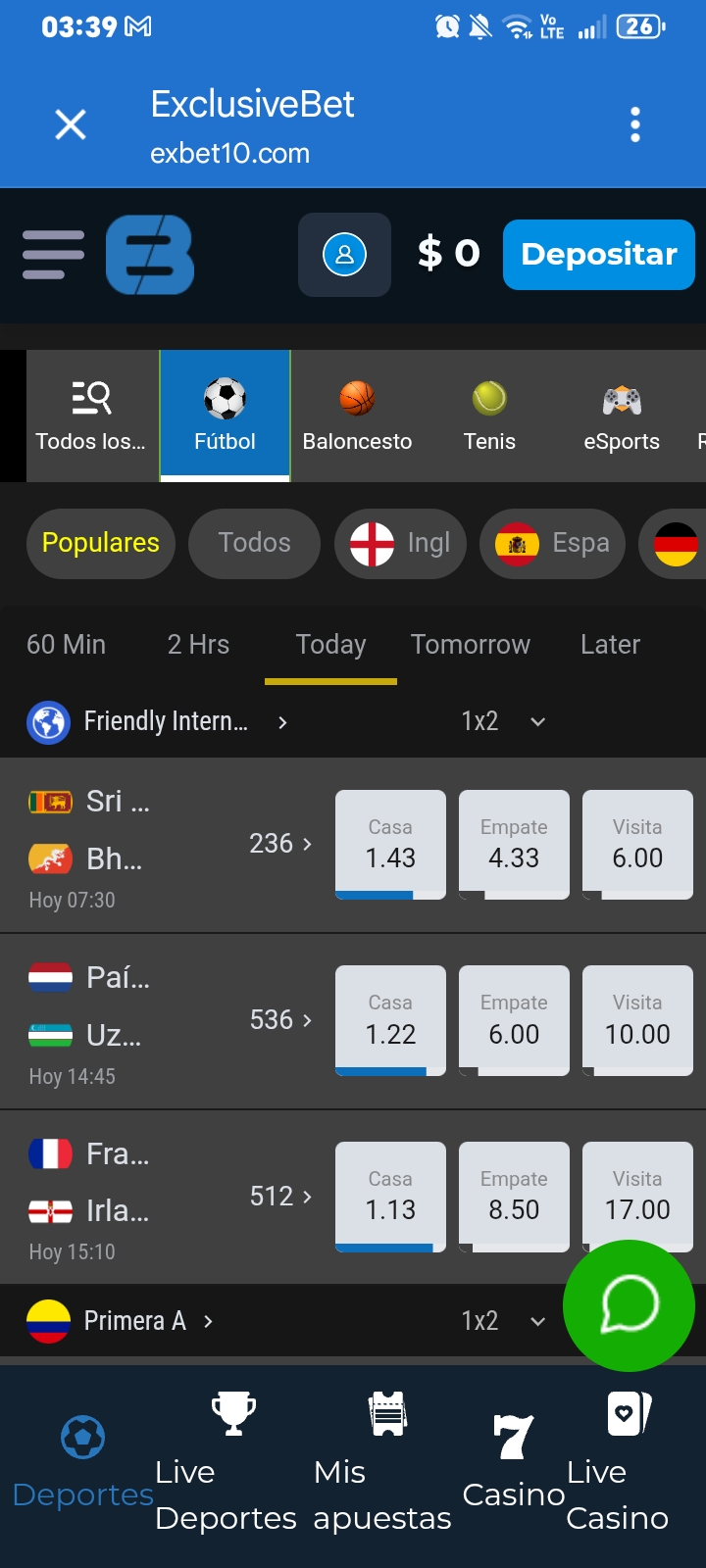Viewport: 706px width, 1568px height.
Task: Close the ExclusiveBet browser tab
Action: point(71,124)
